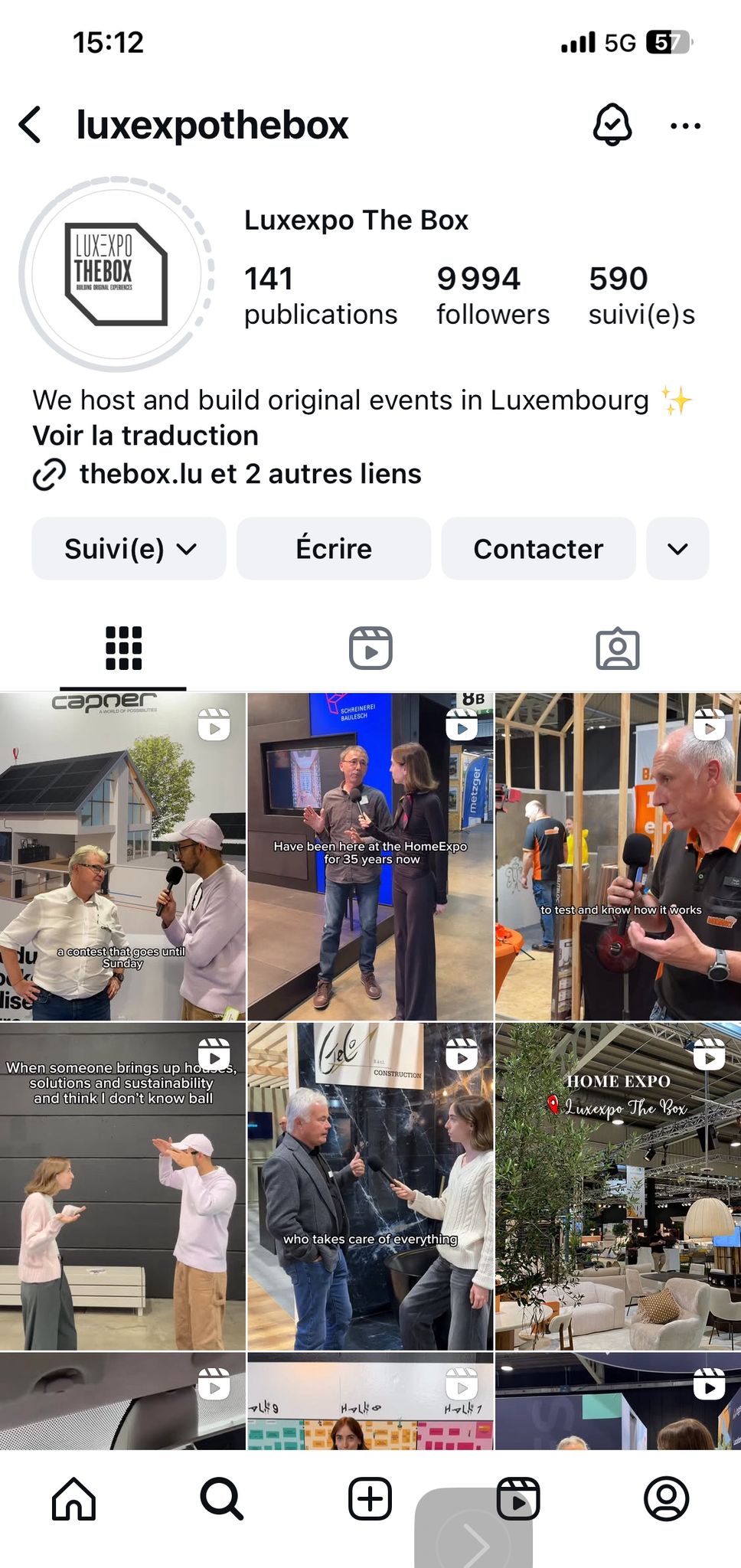The image size is (741, 1568).
Task: Open Luxexpo The Box profile picture story
Action: [116, 274]
